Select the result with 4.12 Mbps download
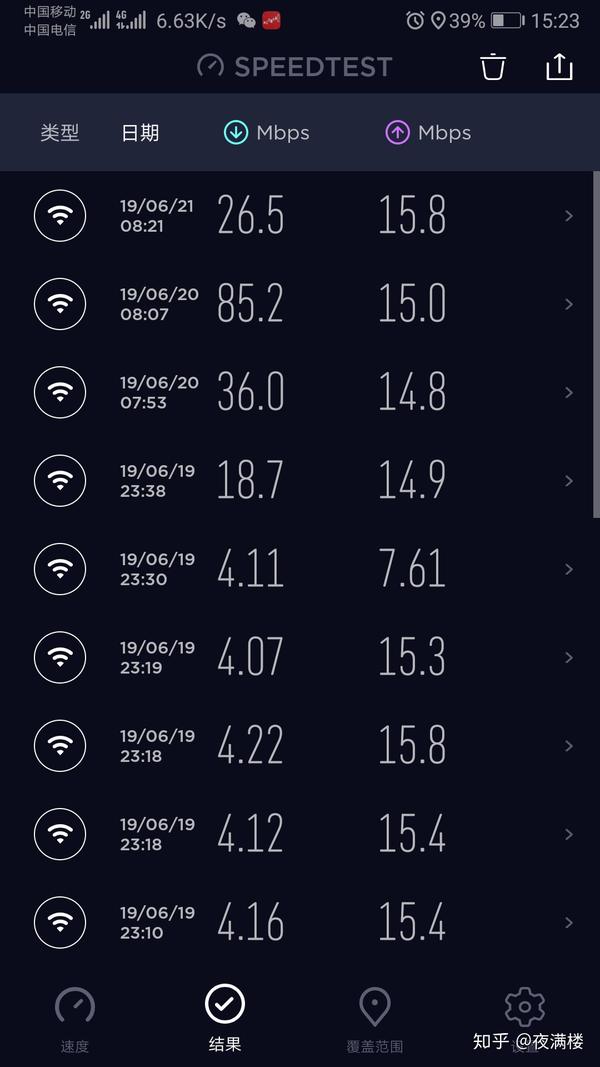 [300, 834]
